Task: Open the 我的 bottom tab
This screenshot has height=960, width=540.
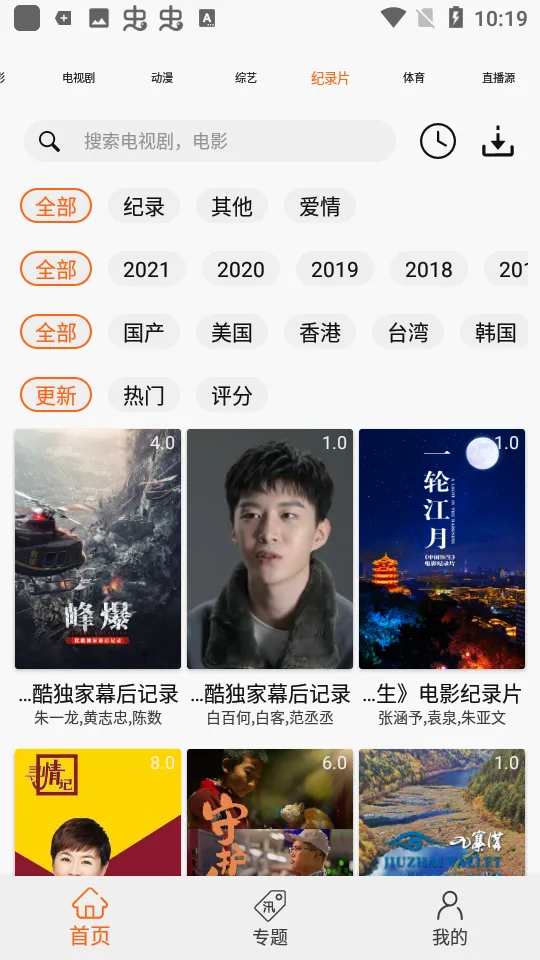Action: click(x=449, y=918)
